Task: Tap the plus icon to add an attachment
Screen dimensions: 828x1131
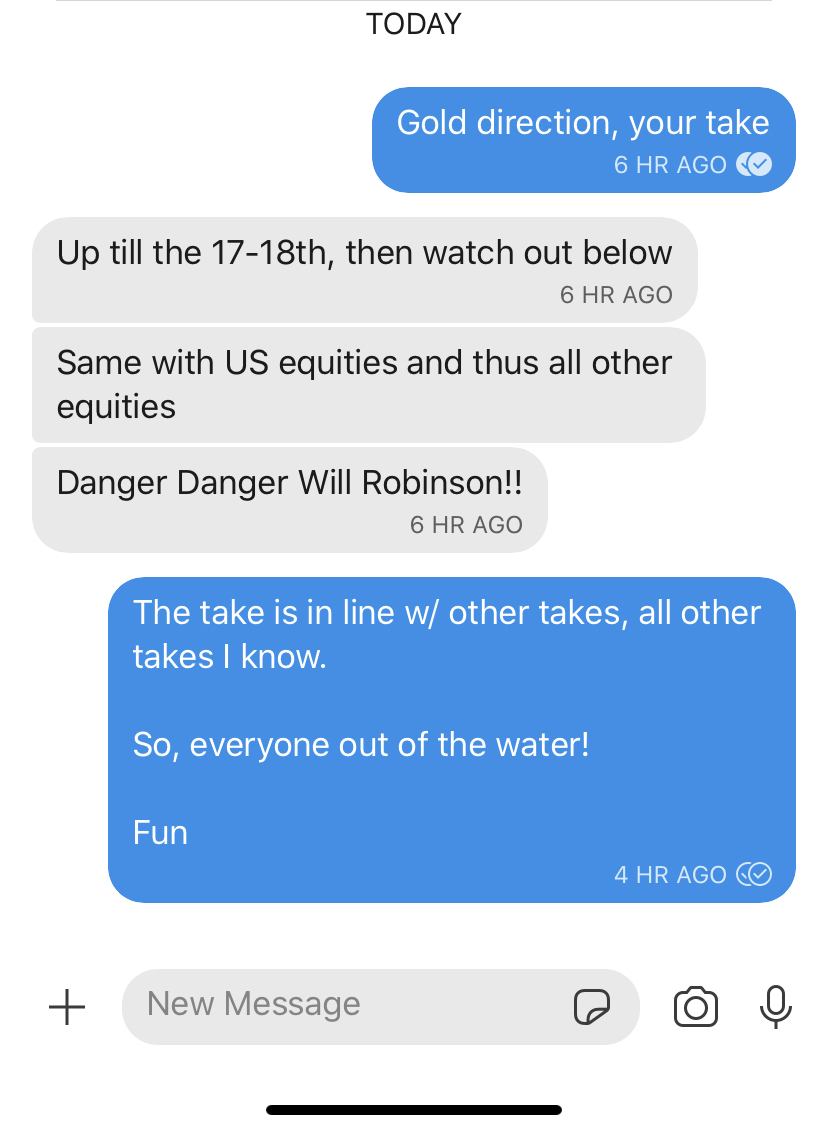Action: [67, 1007]
